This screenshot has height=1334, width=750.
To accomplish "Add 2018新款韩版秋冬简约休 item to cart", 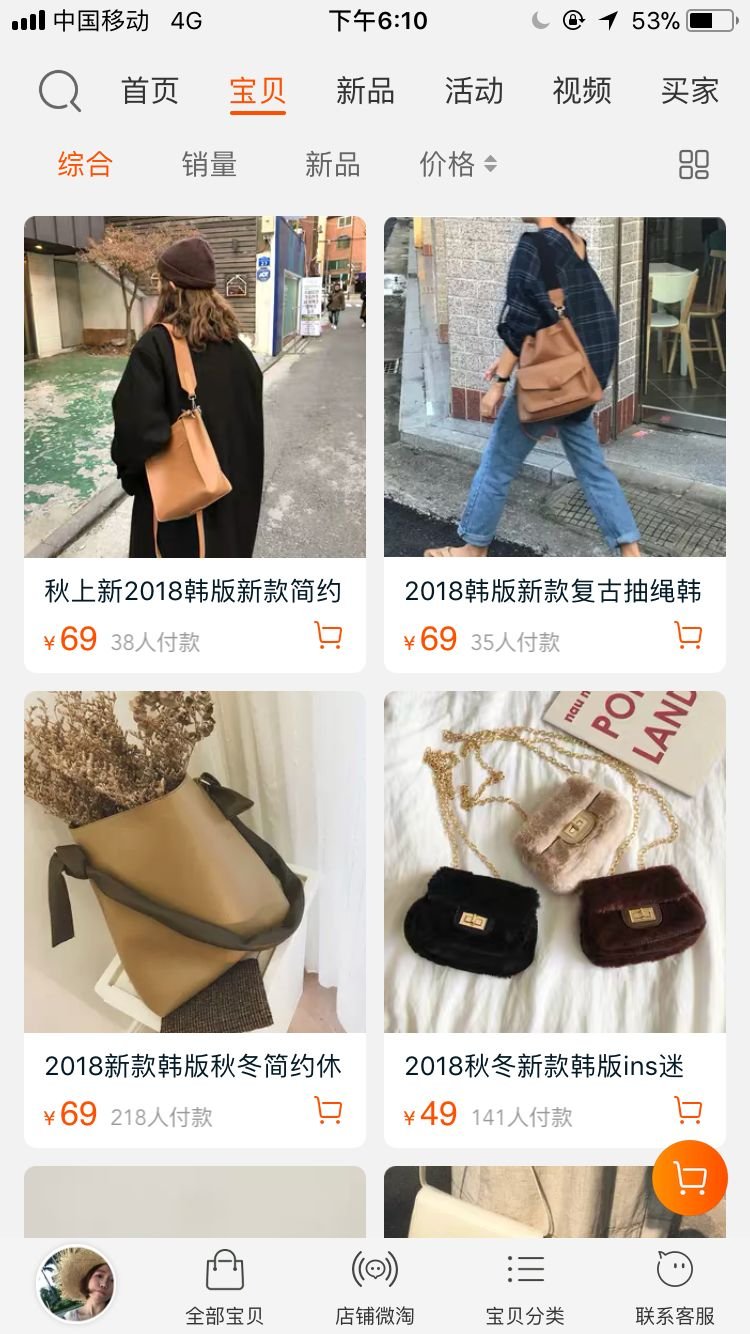I will 328,1110.
